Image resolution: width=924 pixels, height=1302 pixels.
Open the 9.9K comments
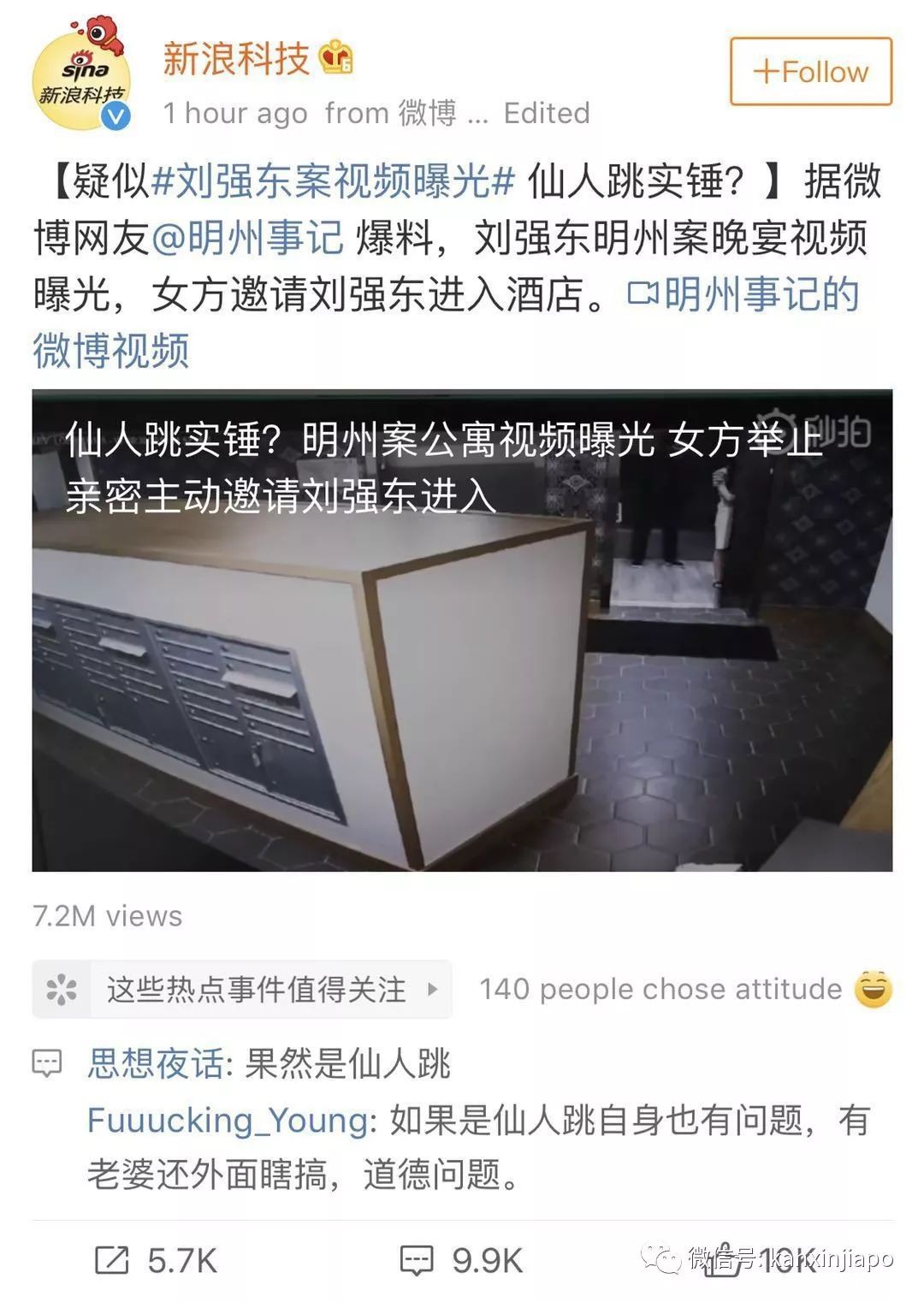point(462,1261)
